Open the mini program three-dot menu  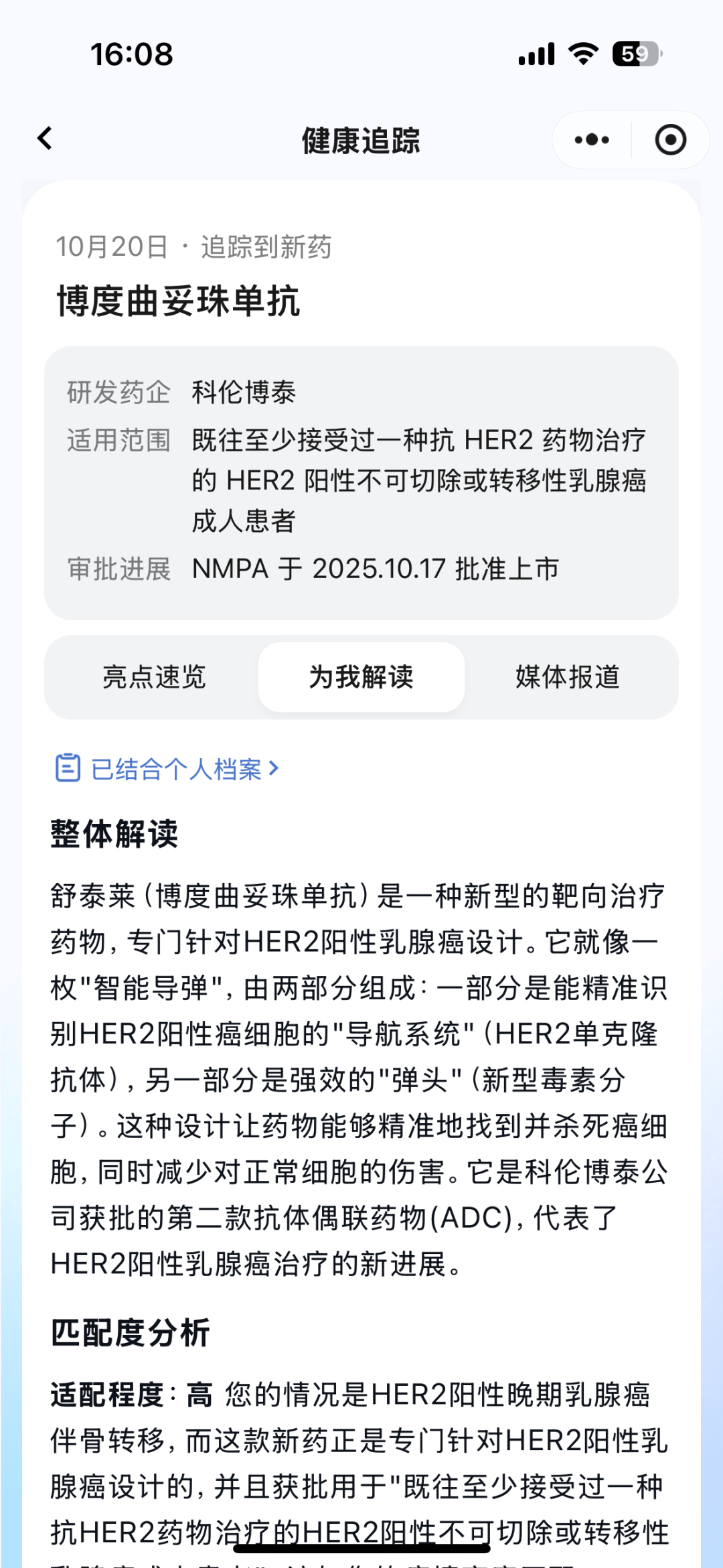[x=592, y=140]
